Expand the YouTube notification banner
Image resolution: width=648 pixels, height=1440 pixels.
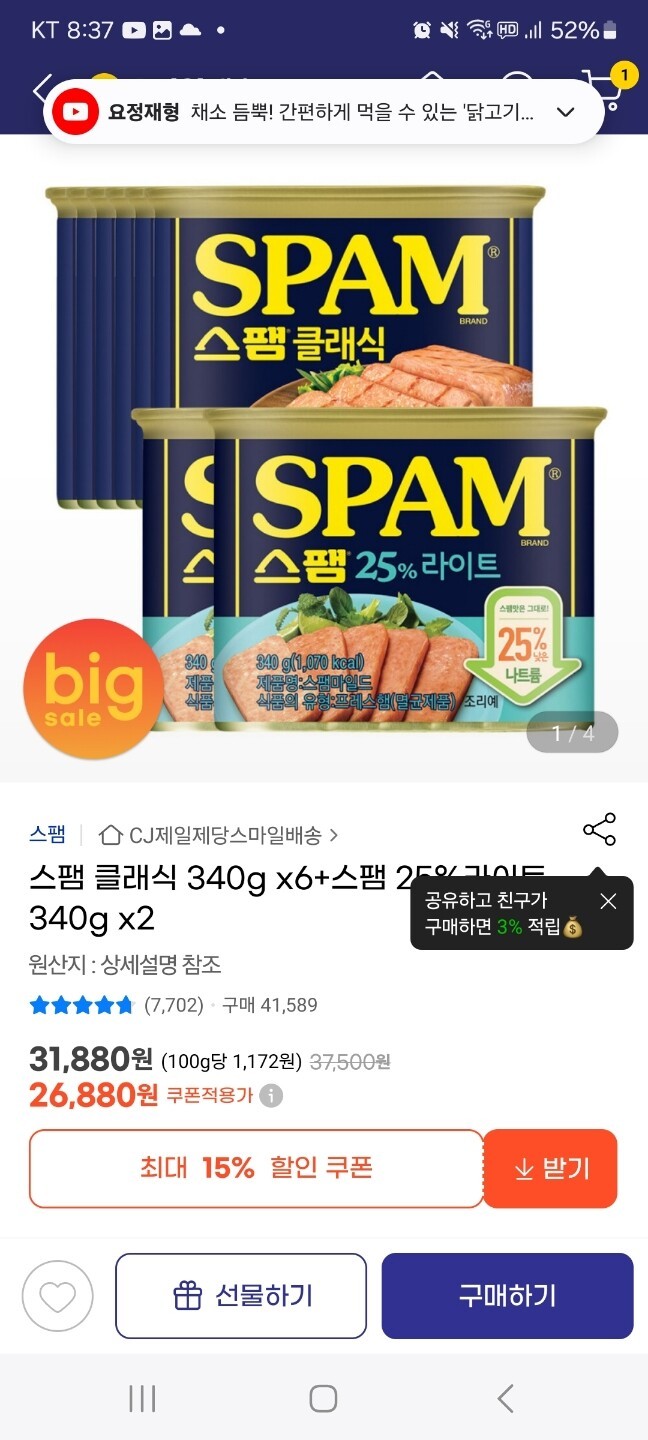coord(565,112)
